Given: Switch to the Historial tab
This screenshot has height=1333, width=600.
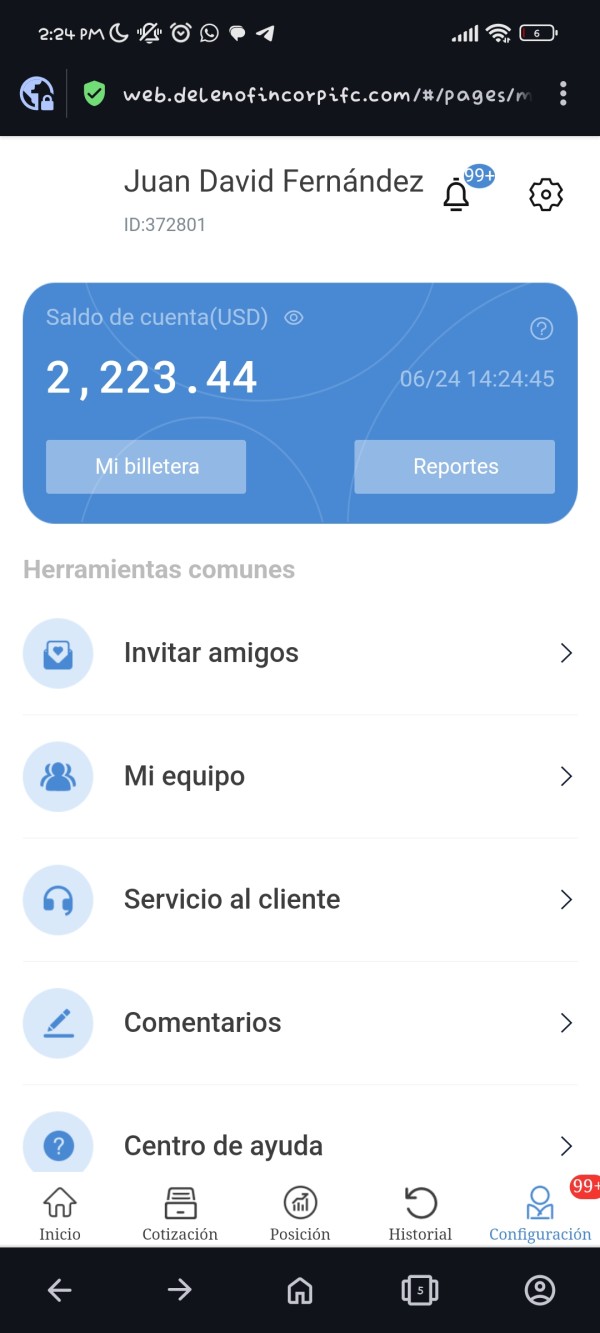Looking at the screenshot, I should tap(420, 1213).
